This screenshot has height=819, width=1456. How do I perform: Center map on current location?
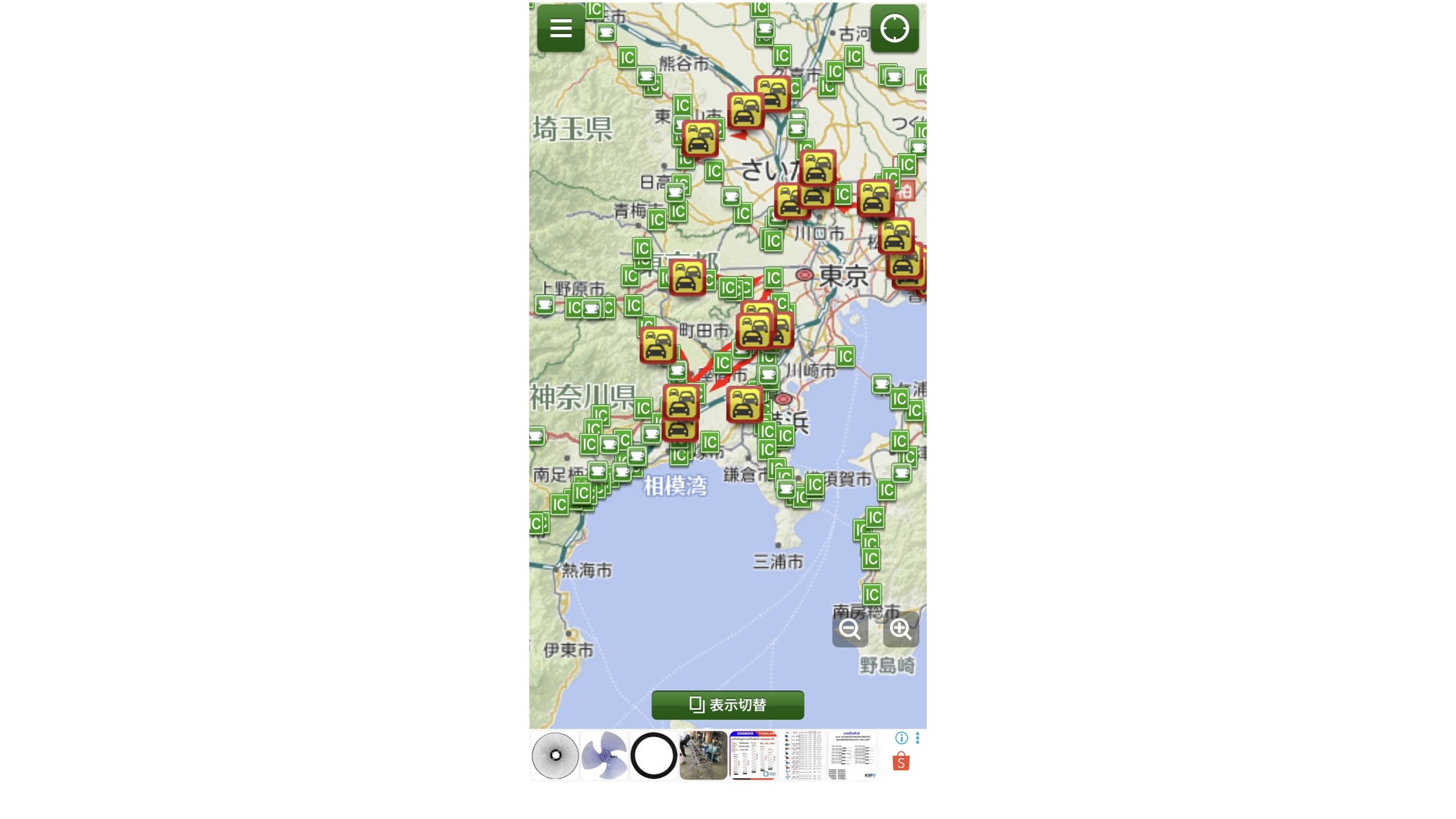894,29
